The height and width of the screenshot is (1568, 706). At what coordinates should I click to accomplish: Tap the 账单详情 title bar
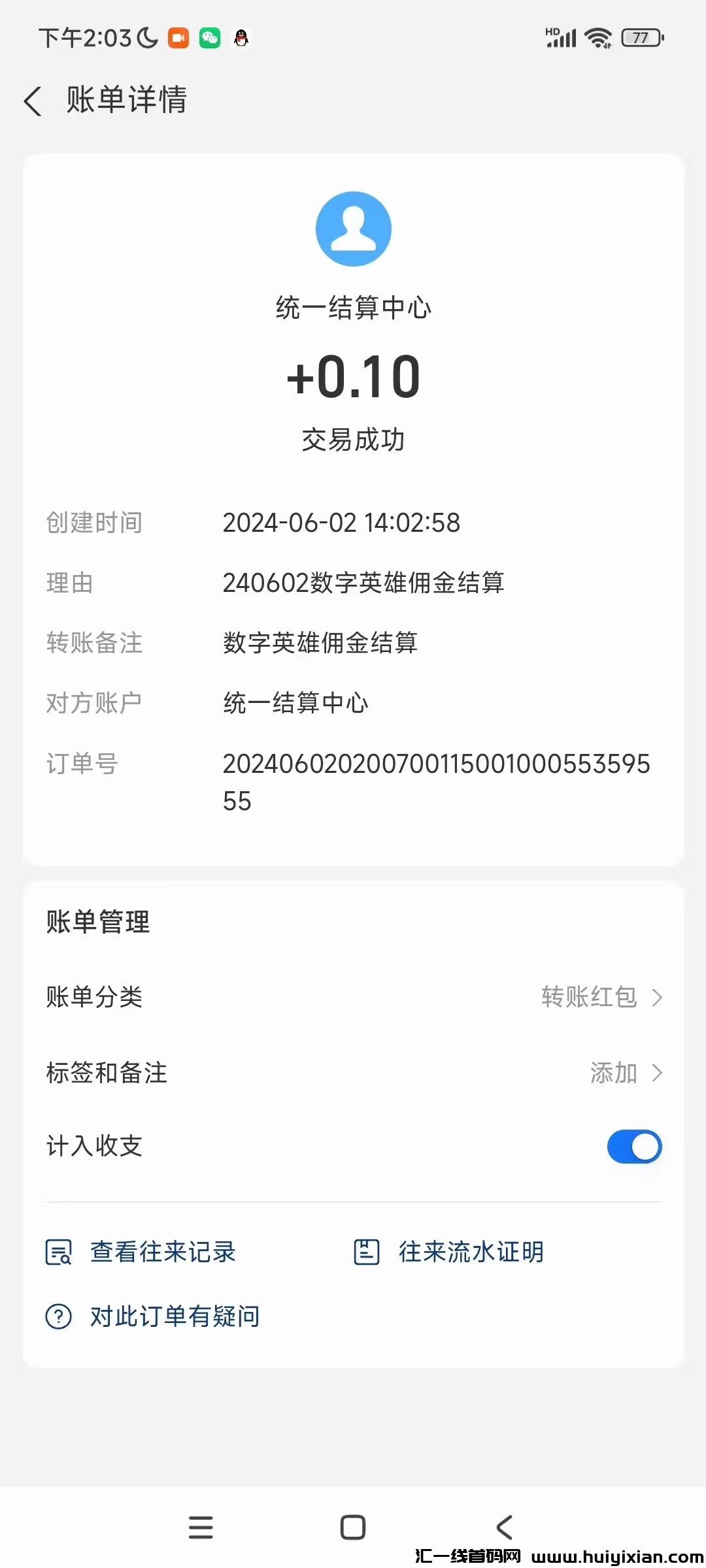point(126,101)
